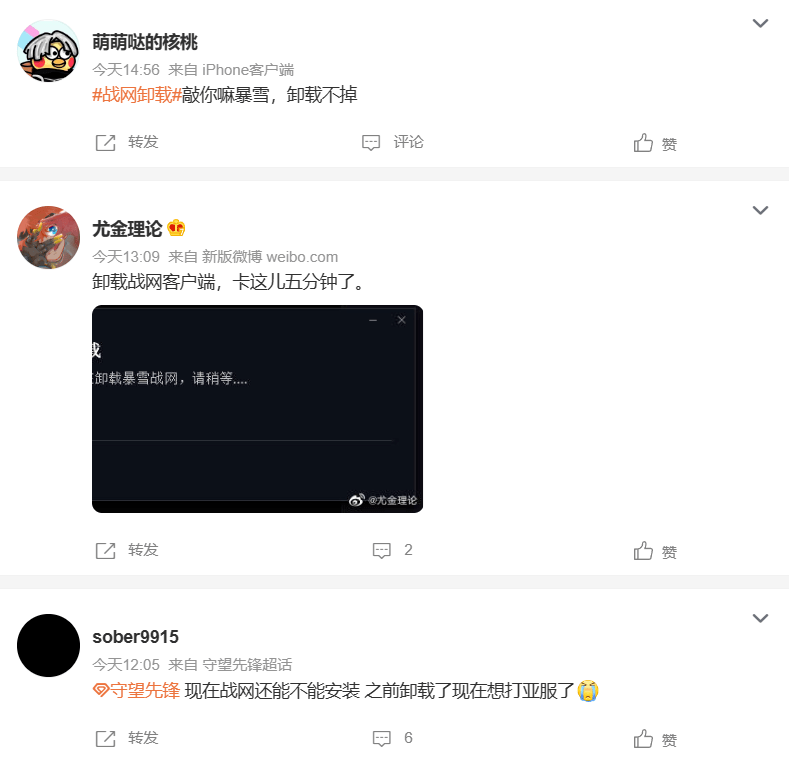This screenshot has height=762, width=789.
Task: Expand the chevron menu on 萌萌哒的核桃's post
Action: [x=760, y=23]
